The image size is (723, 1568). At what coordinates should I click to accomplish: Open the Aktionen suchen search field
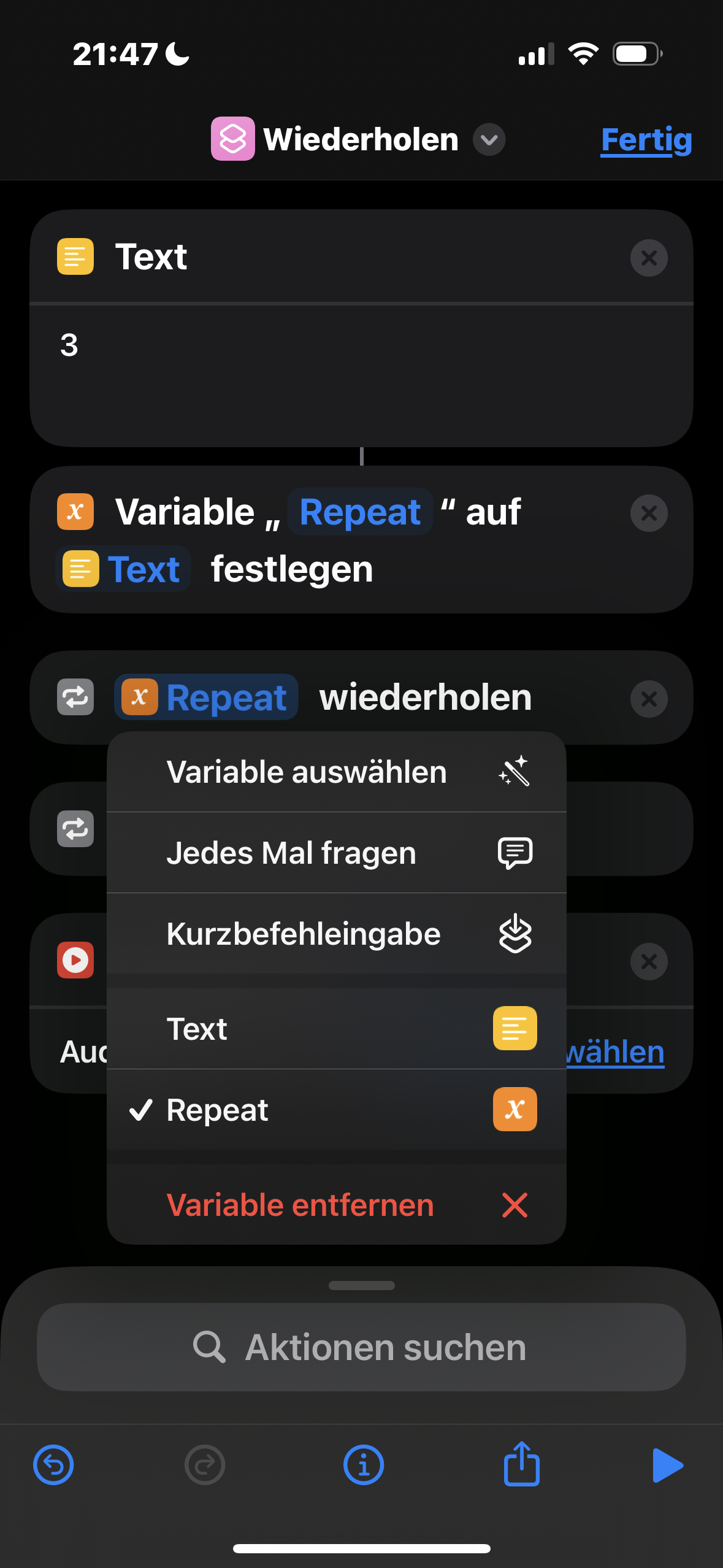click(x=361, y=1347)
